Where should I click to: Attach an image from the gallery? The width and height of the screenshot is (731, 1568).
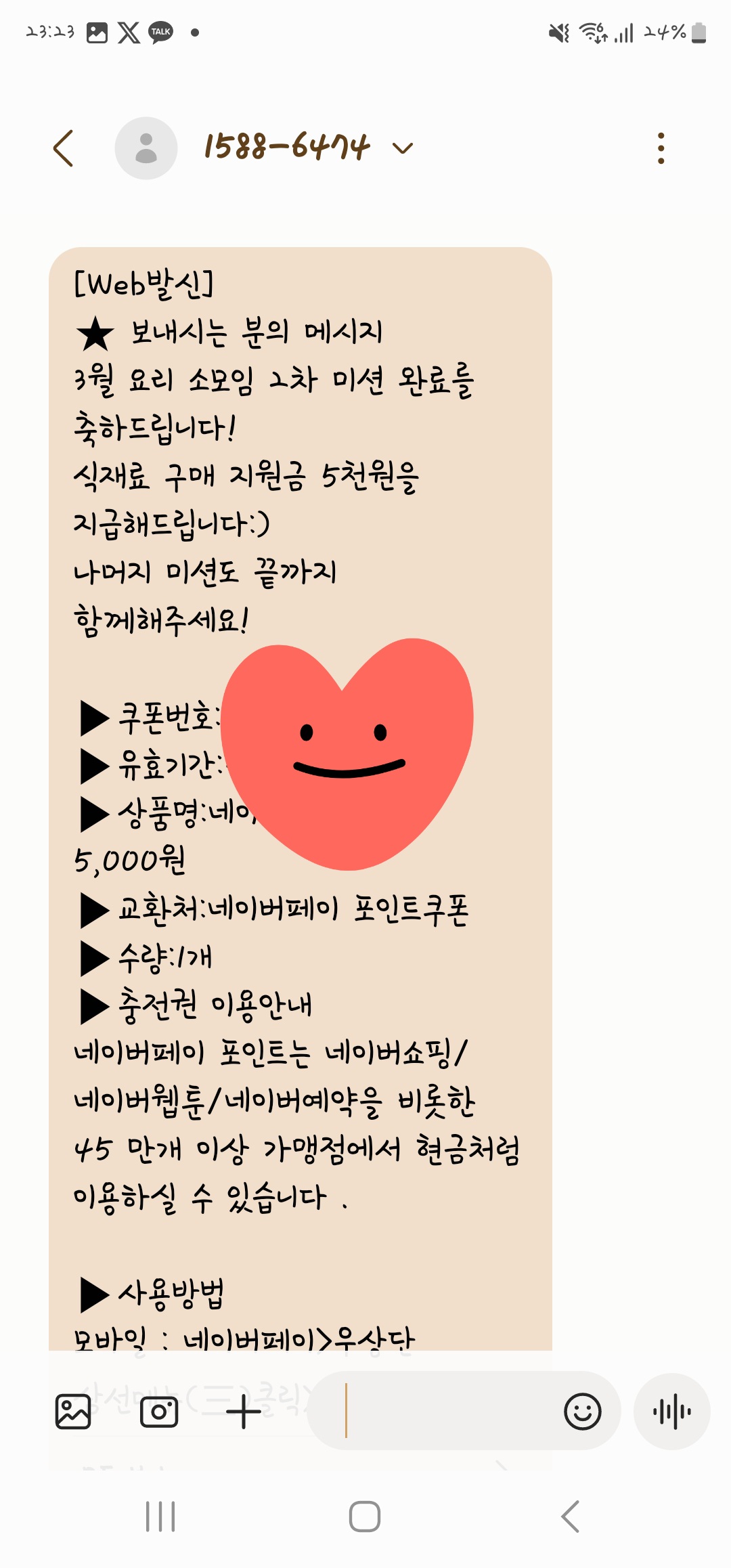[73, 1412]
